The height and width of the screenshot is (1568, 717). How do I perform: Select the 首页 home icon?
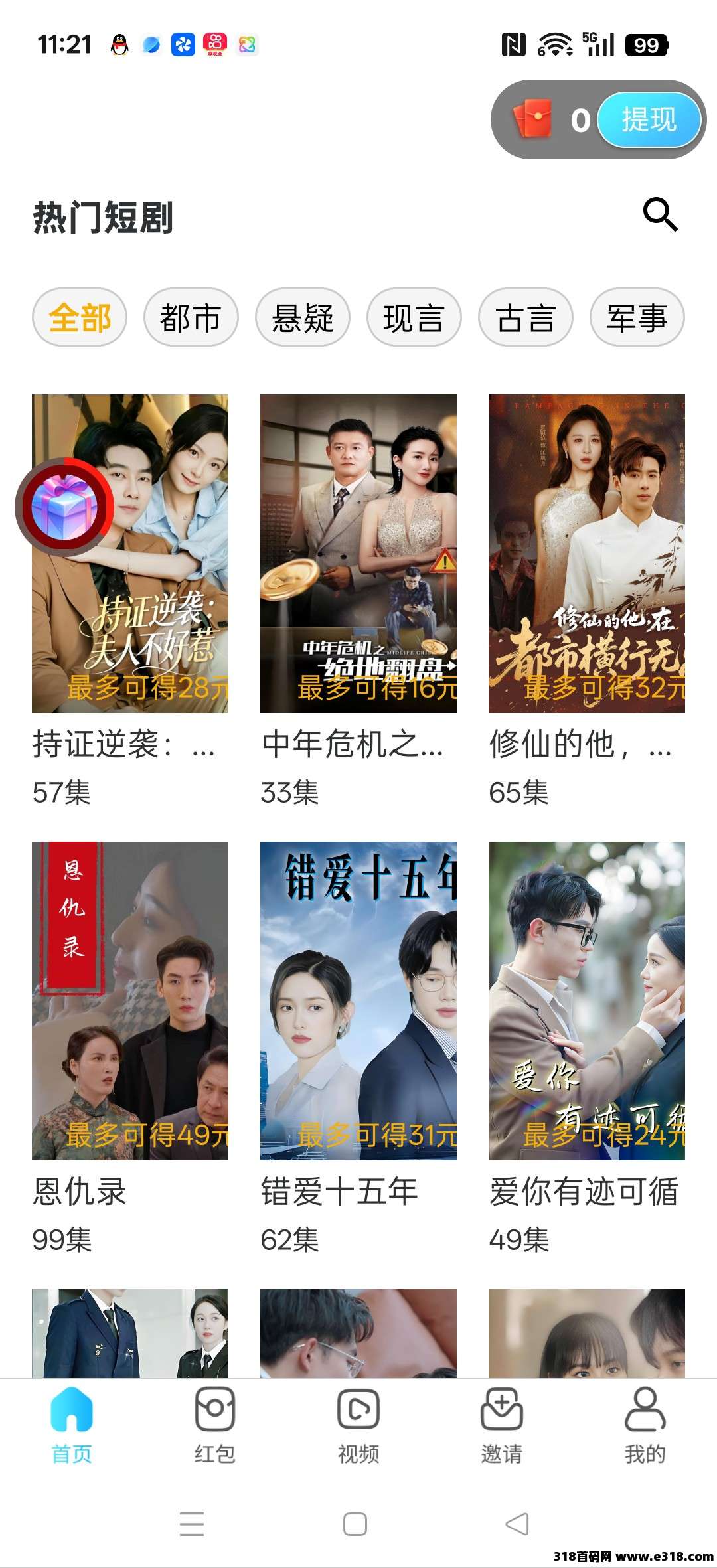71,1419
